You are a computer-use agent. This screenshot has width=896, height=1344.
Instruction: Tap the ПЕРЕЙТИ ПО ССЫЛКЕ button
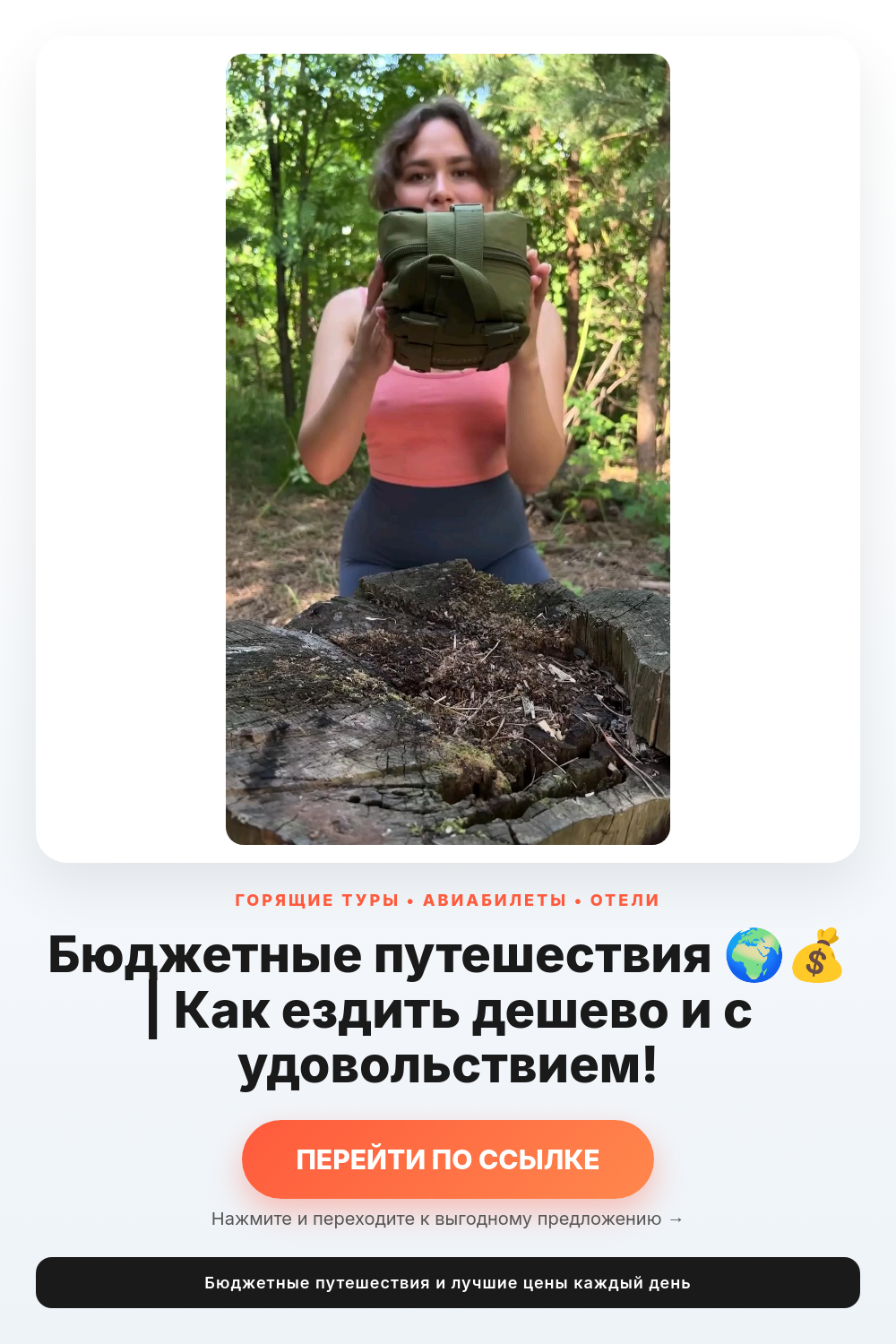pos(448,1159)
